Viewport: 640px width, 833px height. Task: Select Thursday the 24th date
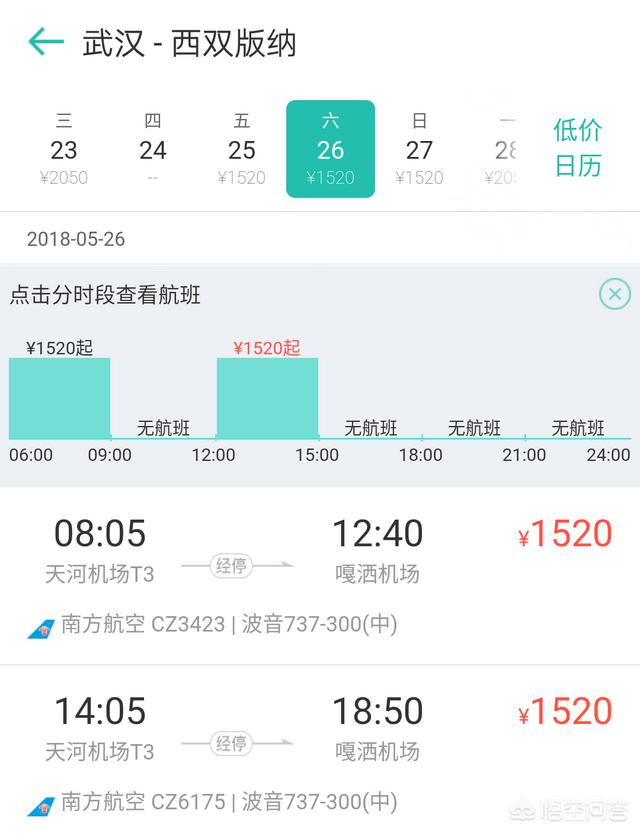point(153,150)
